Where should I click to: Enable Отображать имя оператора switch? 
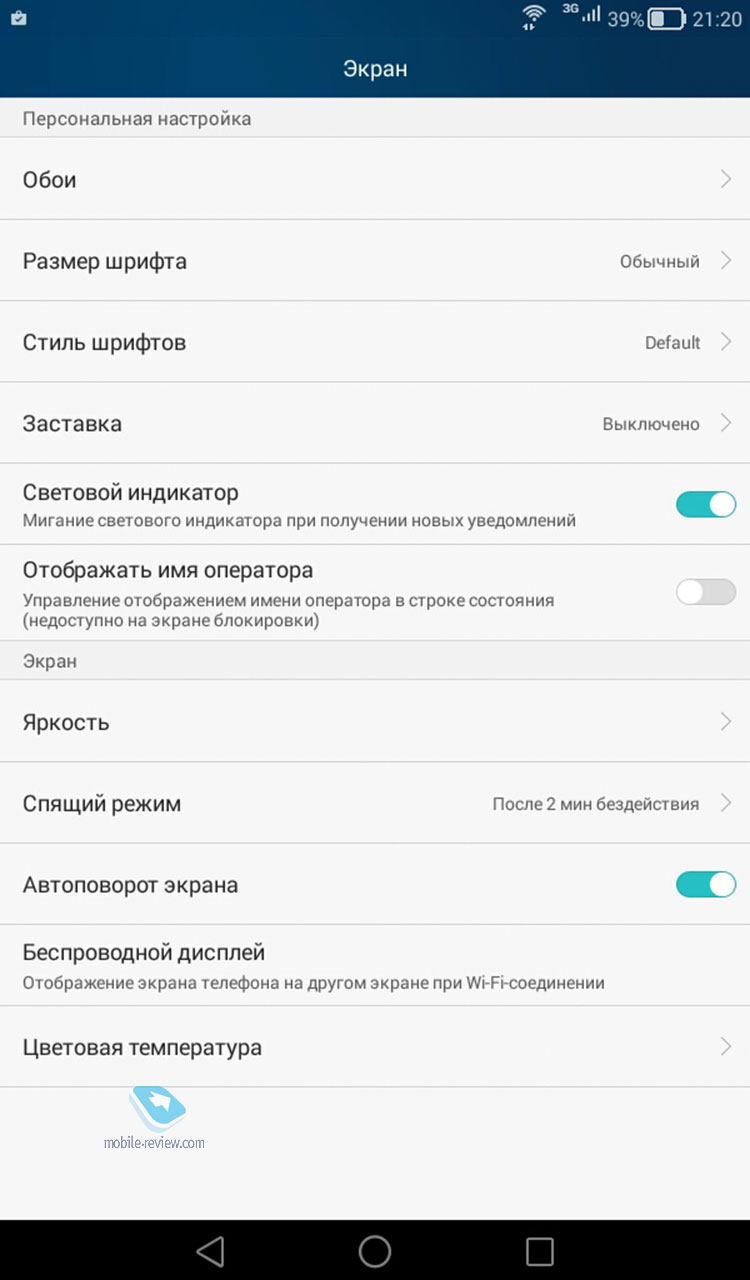(706, 592)
